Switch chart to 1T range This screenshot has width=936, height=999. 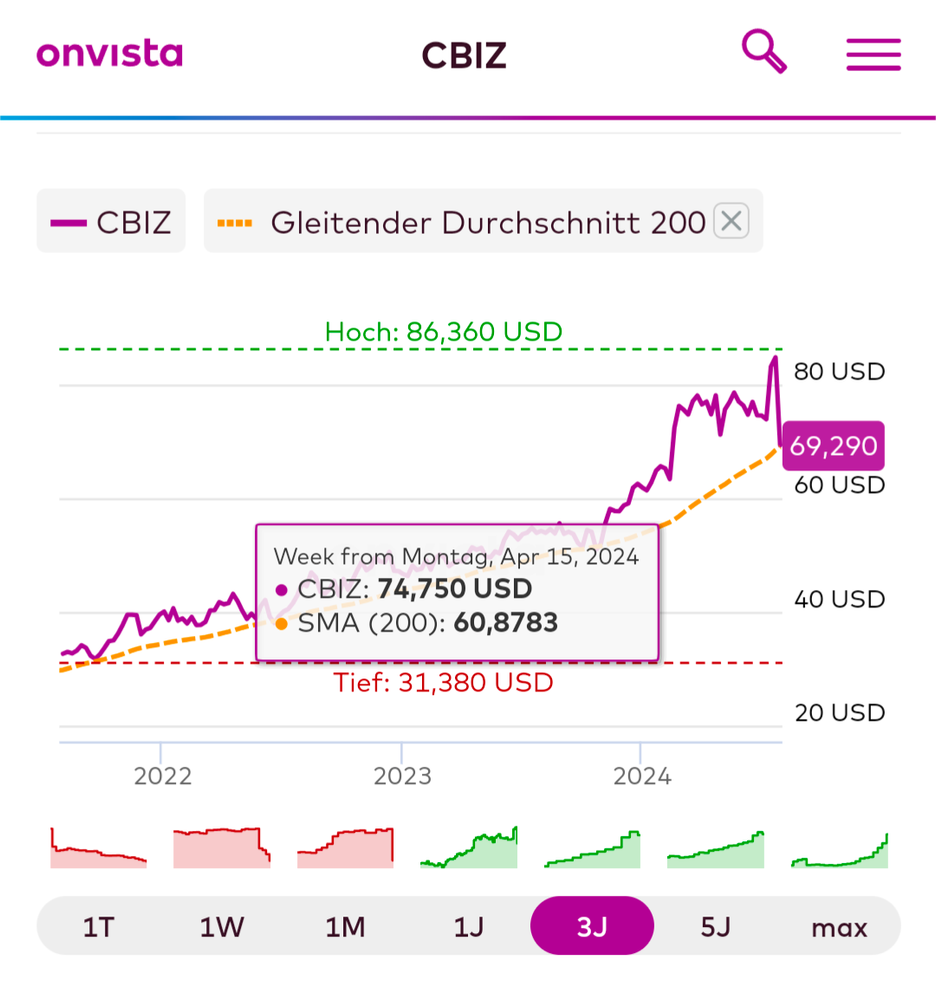click(x=98, y=927)
